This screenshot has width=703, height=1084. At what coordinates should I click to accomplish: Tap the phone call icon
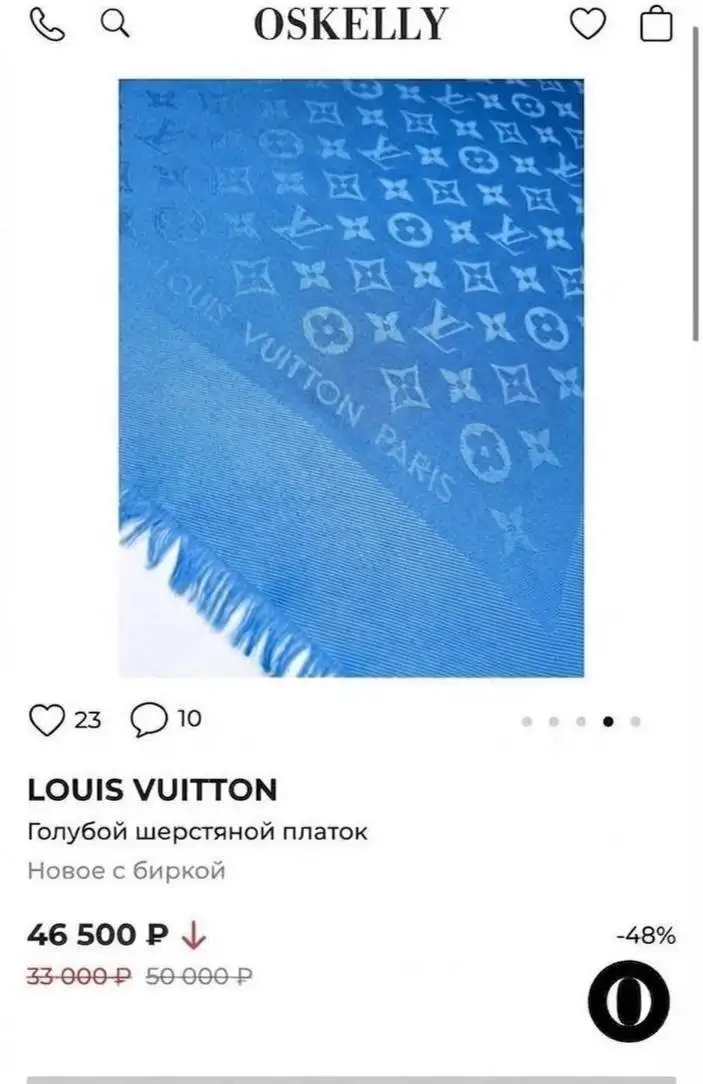point(47,24)
